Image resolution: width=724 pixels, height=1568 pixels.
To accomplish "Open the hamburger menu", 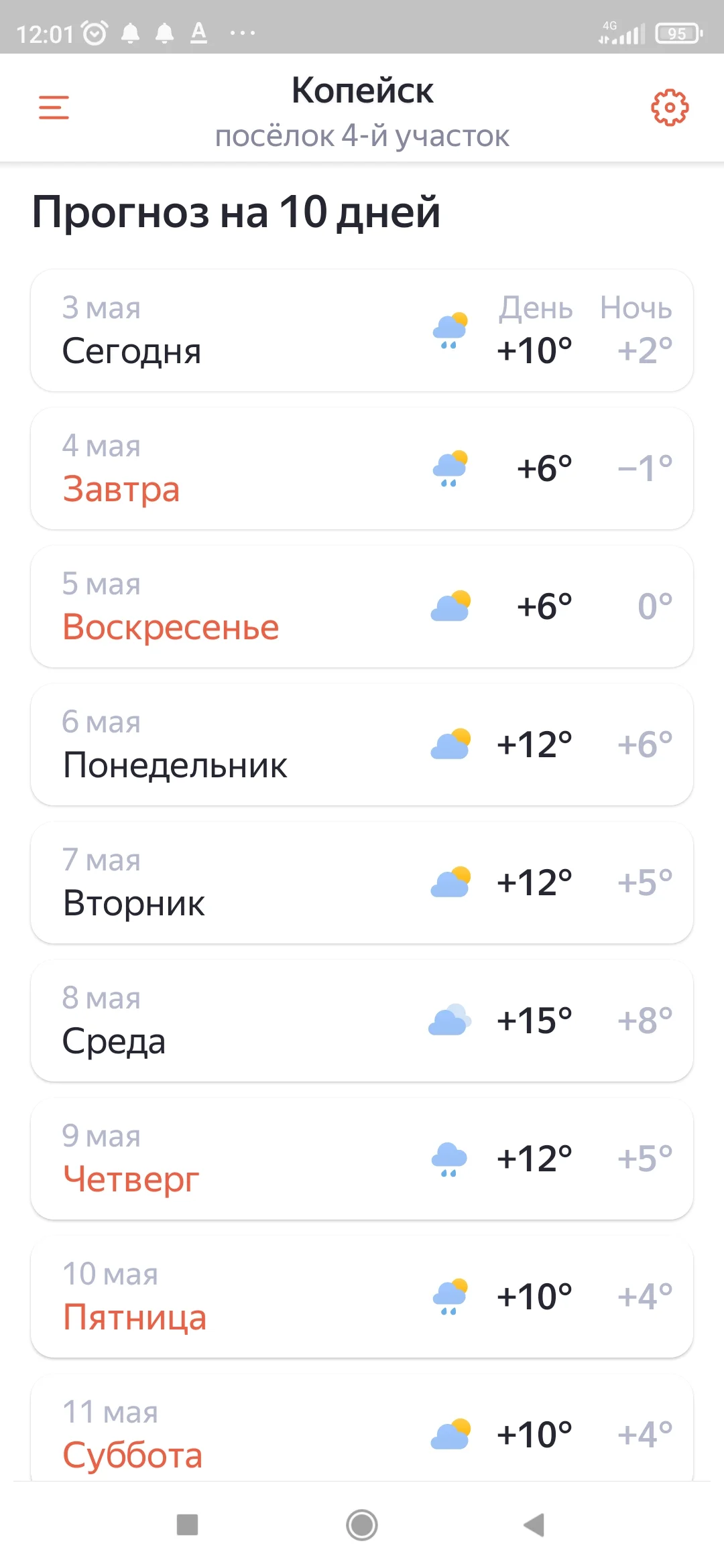I will [x=54, y=107].
